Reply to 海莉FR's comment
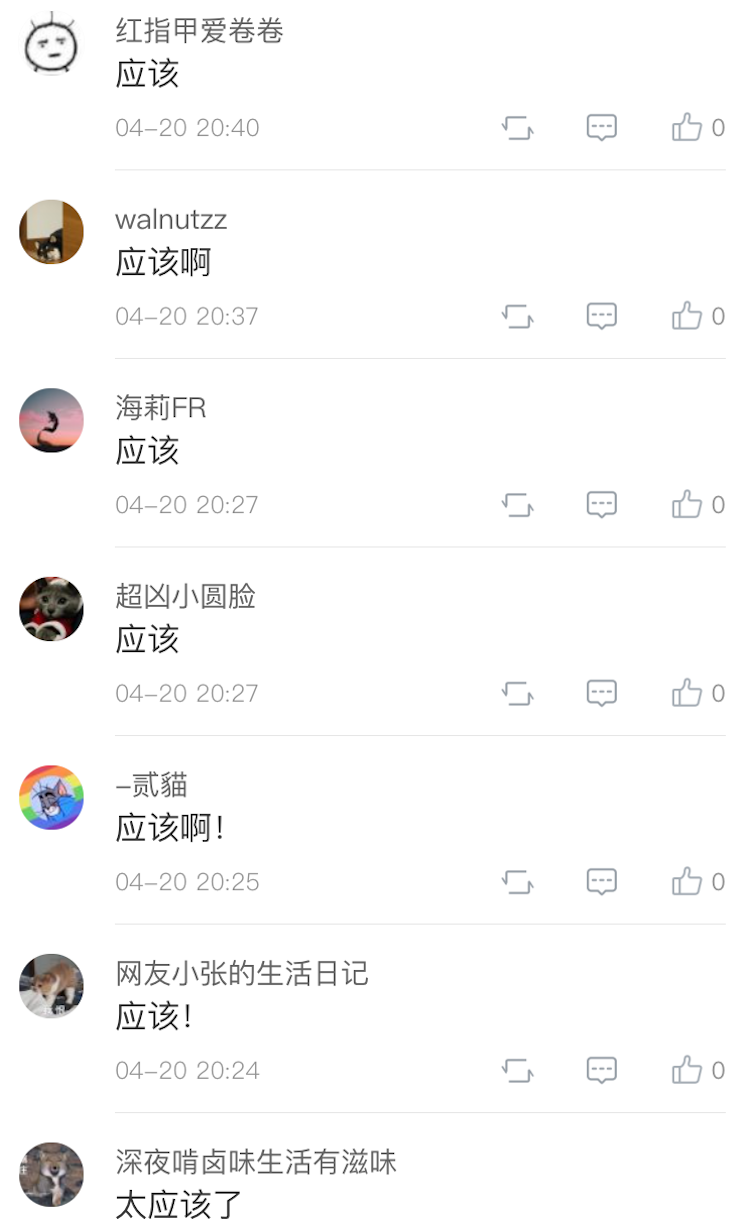The height and width of the screenshot is (1219, 750). pyautogui.click(x=601, y=505)
